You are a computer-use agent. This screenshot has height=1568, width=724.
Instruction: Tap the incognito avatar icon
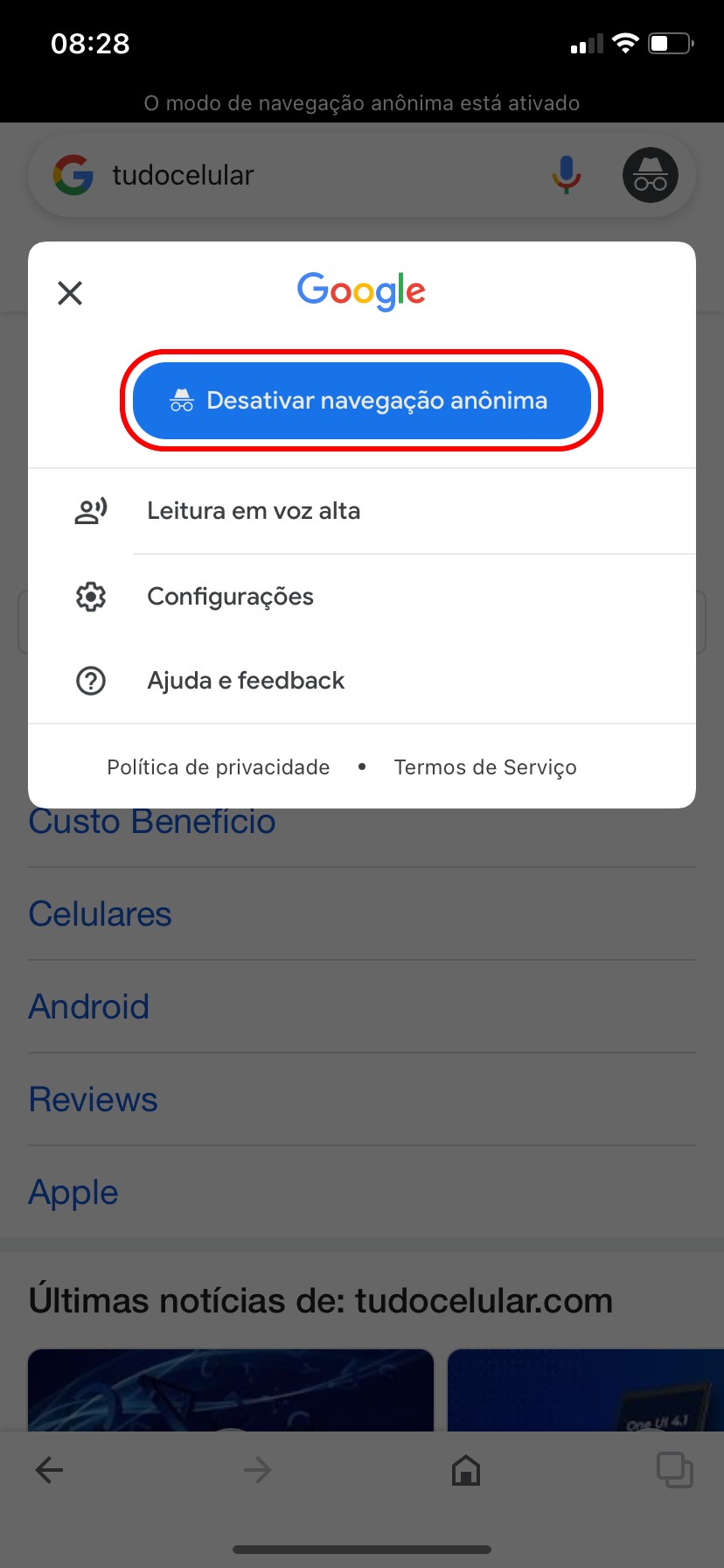point(650,175)
